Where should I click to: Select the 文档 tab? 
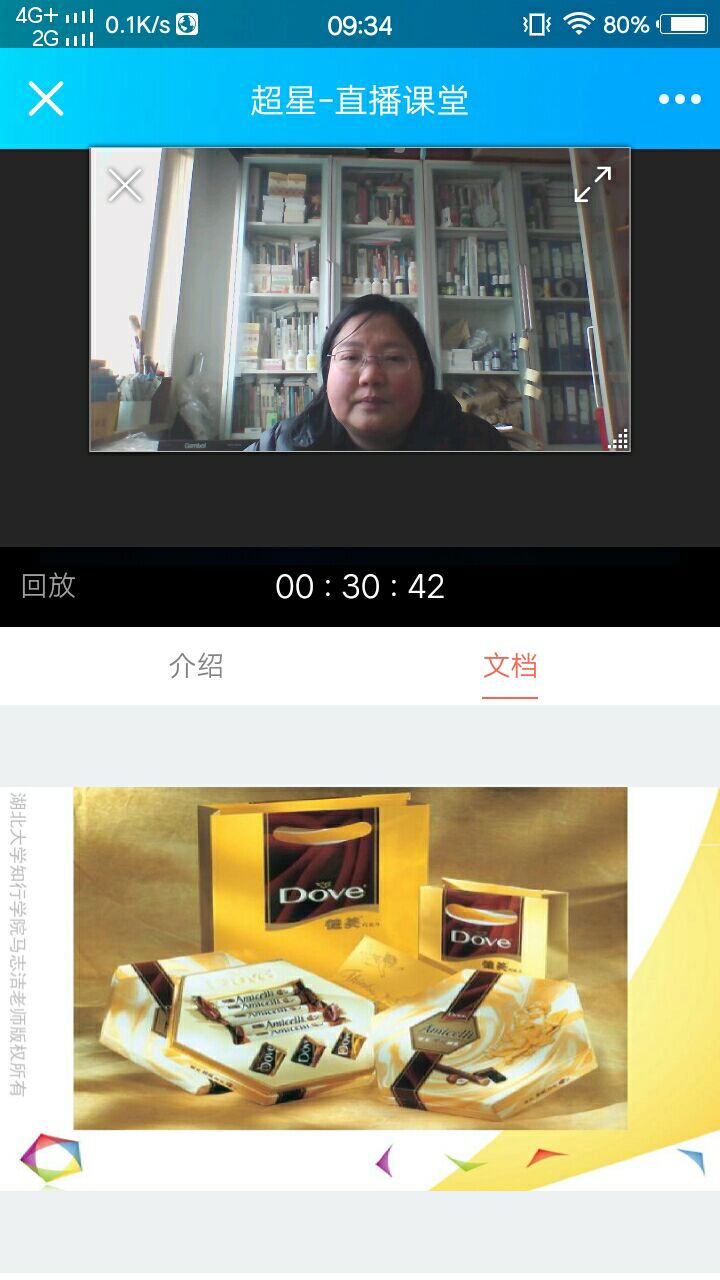(510, 666)
